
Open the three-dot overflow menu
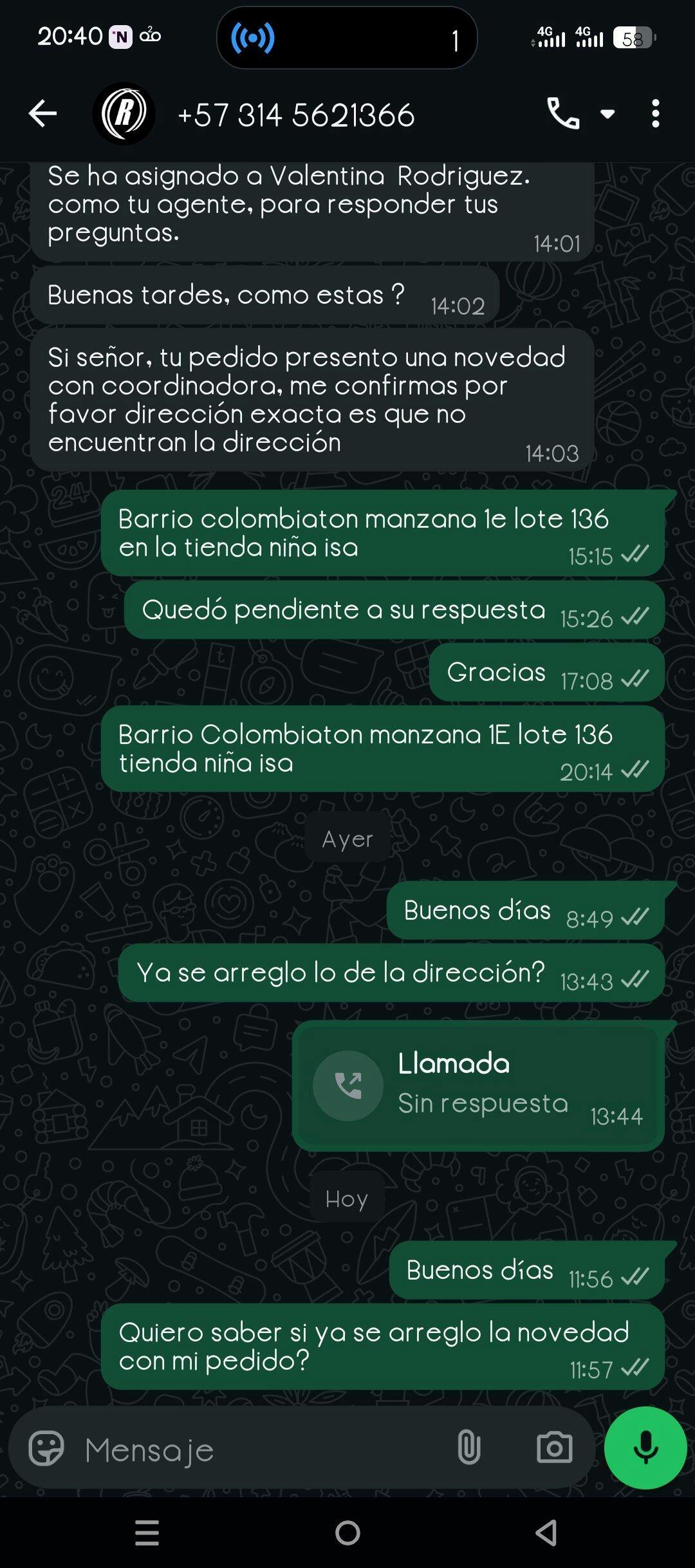pyautogui.click(x=655, y=114)
